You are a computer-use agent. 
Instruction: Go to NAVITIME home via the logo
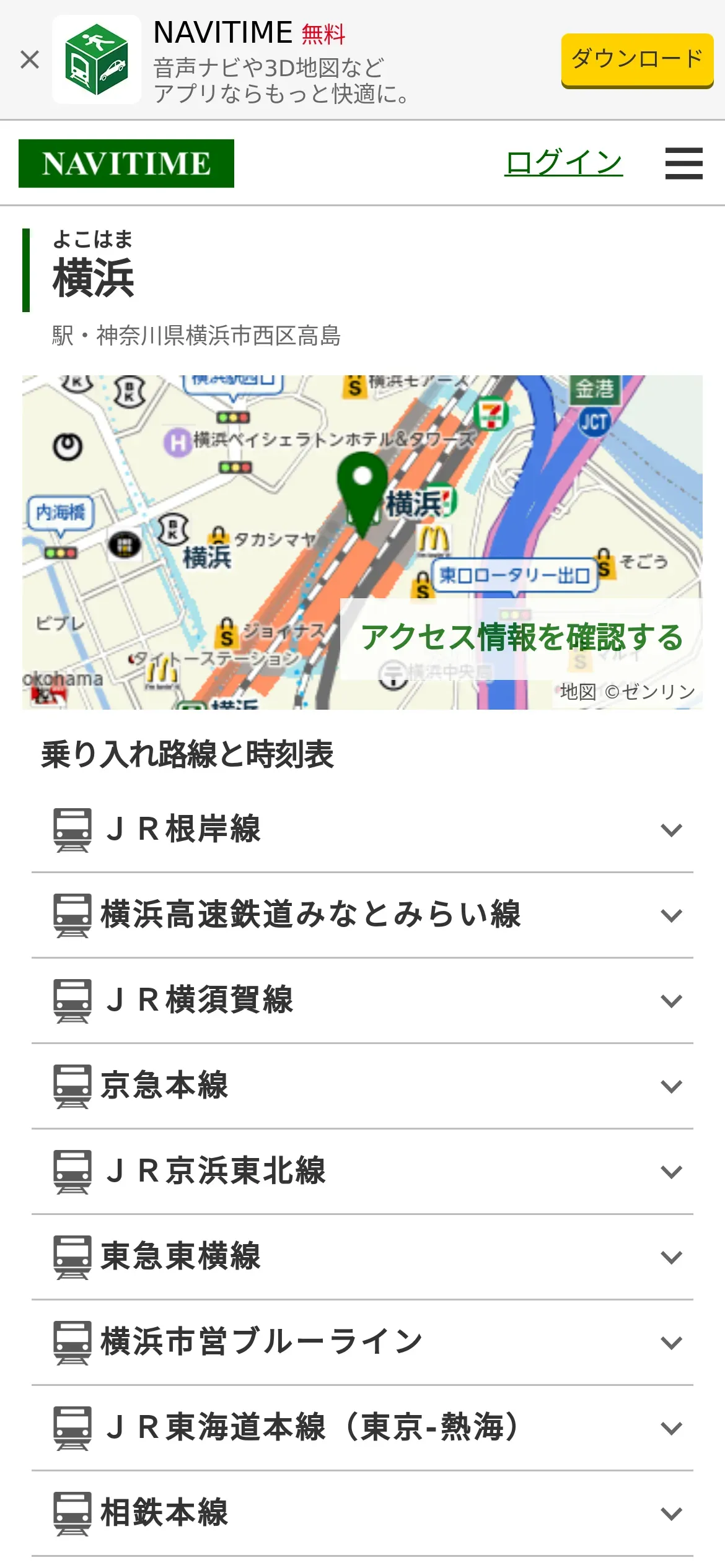[126, 163]
